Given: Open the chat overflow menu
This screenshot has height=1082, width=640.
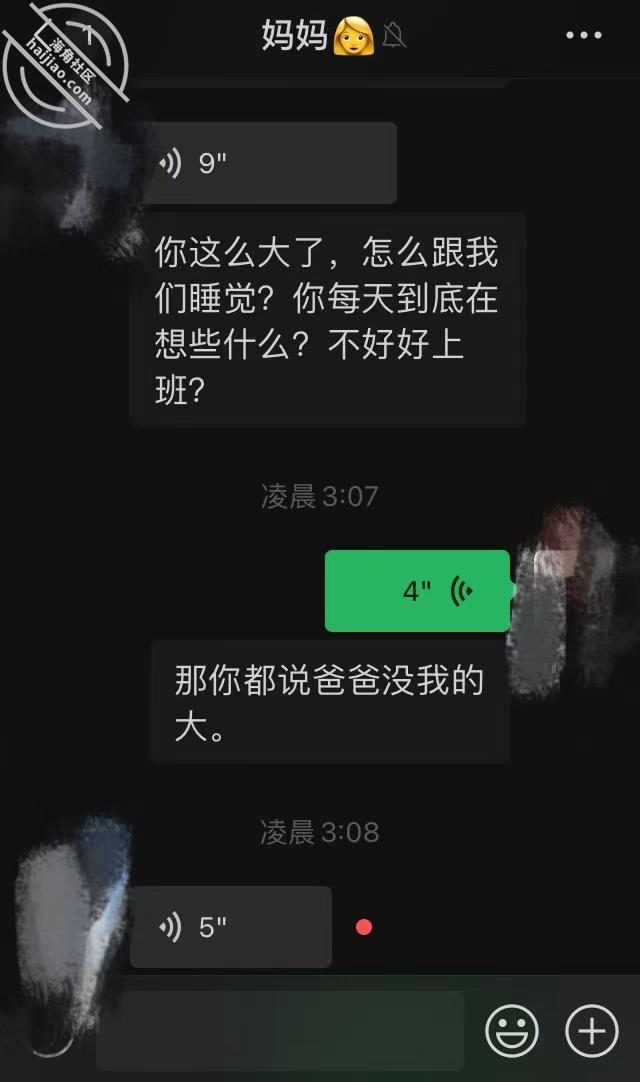Looking at the screenshot, I should (x=584, y=35).
